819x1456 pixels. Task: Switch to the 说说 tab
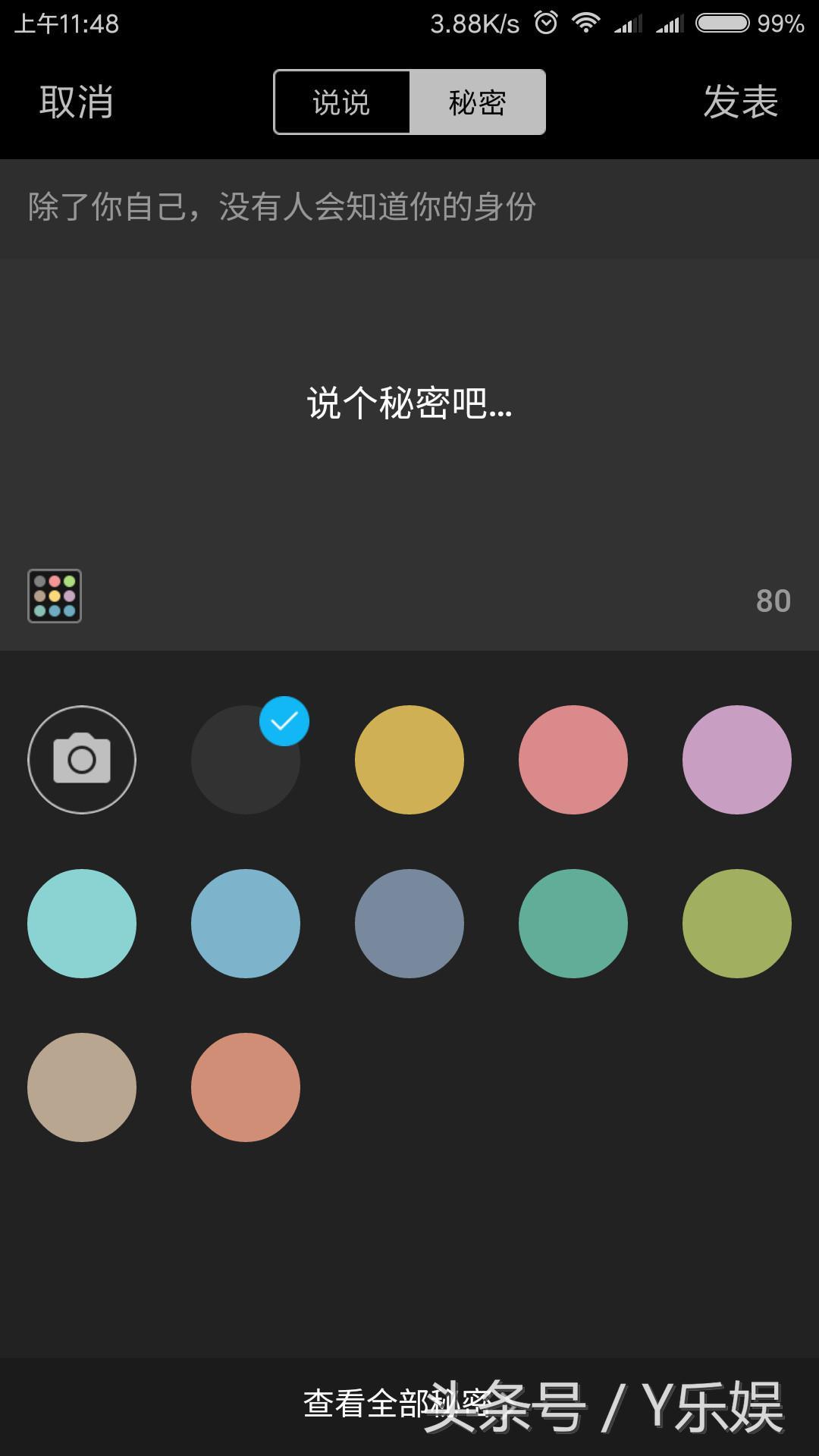click(341, 102)
